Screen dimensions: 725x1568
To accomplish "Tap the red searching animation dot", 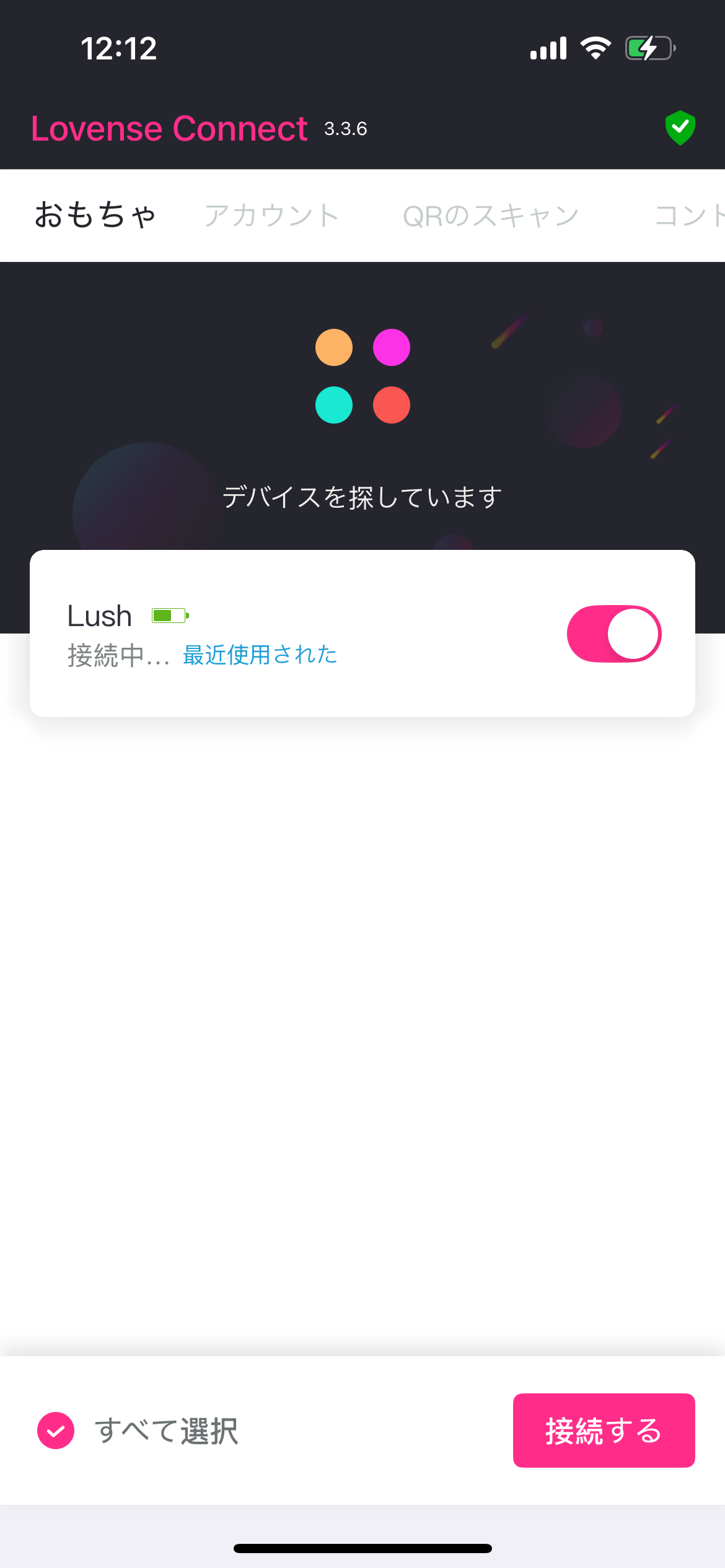I will pos(392,405).
